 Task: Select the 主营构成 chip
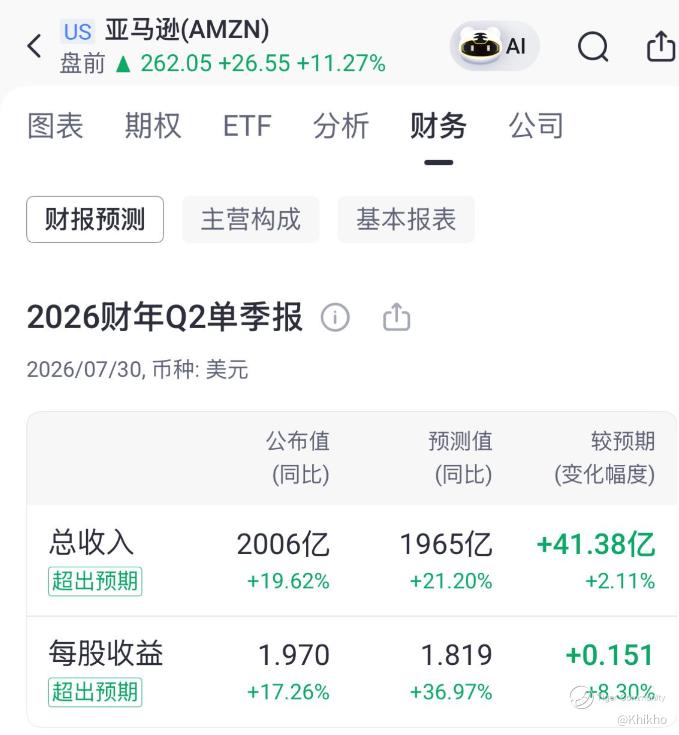pyautogui.click(x=251, y=219)
